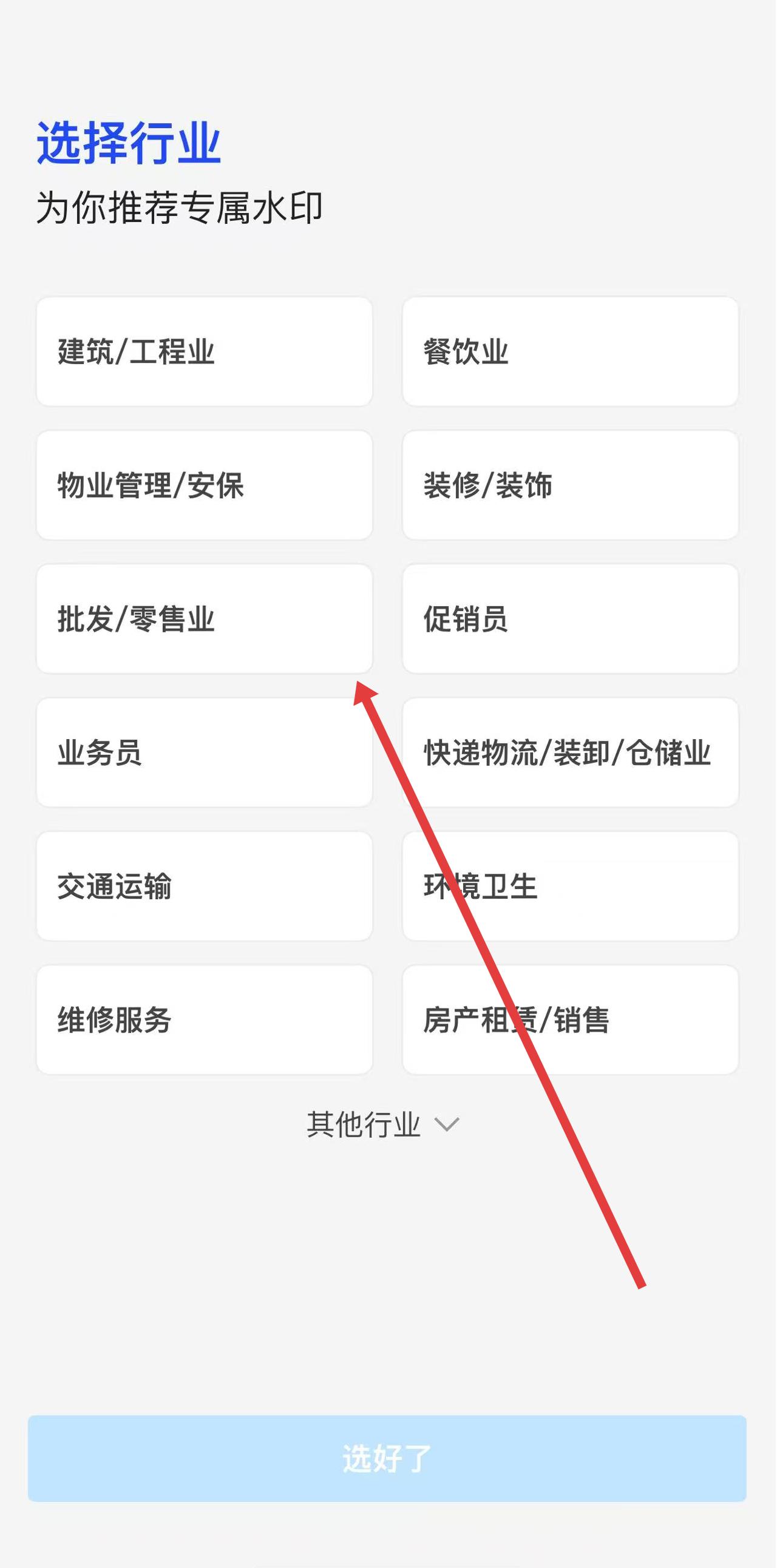777x1568 pixels.
Task: Pick 物业管理/安保 industry
Action: [205, 485]
